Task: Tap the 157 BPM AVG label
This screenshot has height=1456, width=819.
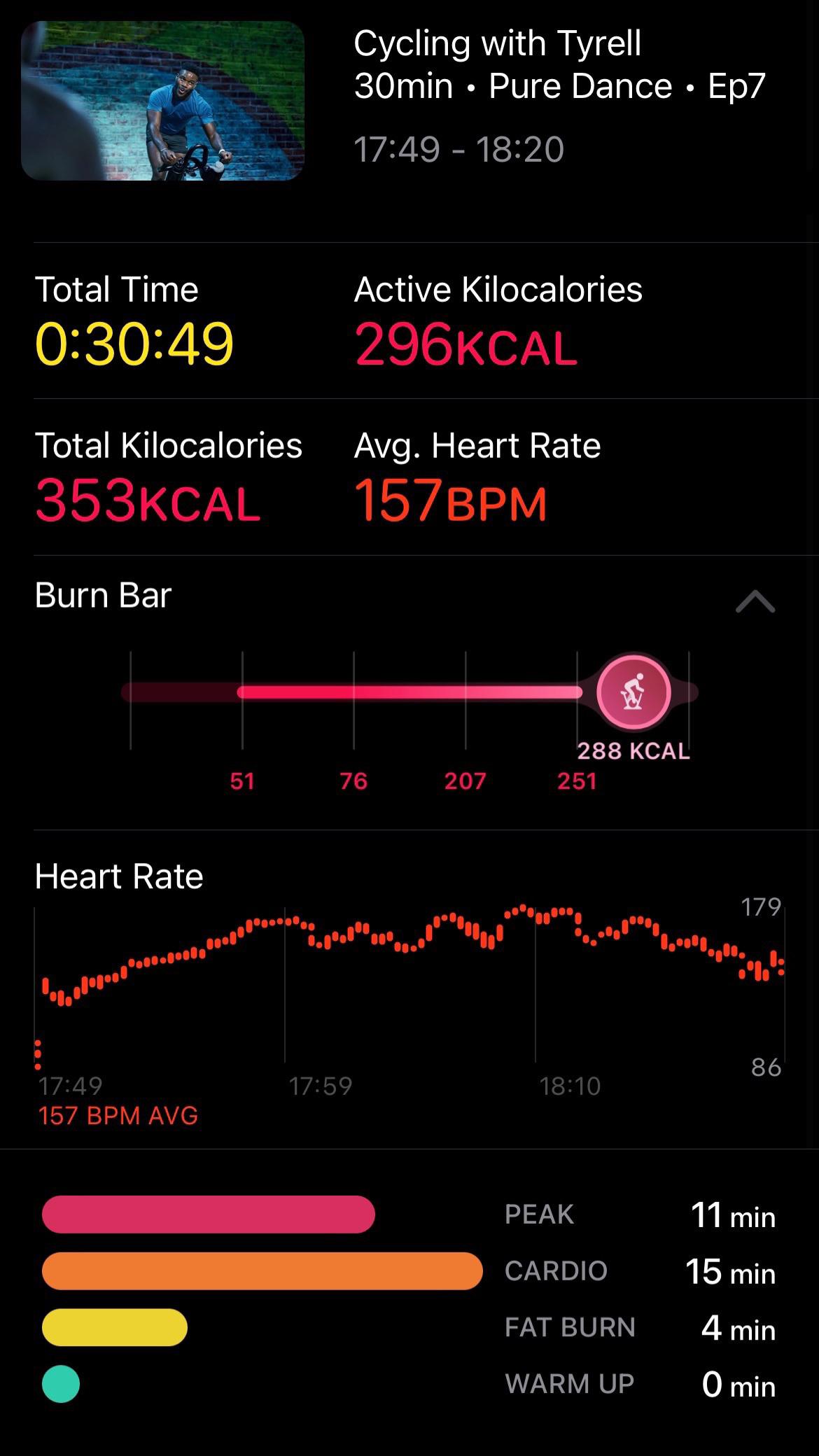Action: (118, 1114)
